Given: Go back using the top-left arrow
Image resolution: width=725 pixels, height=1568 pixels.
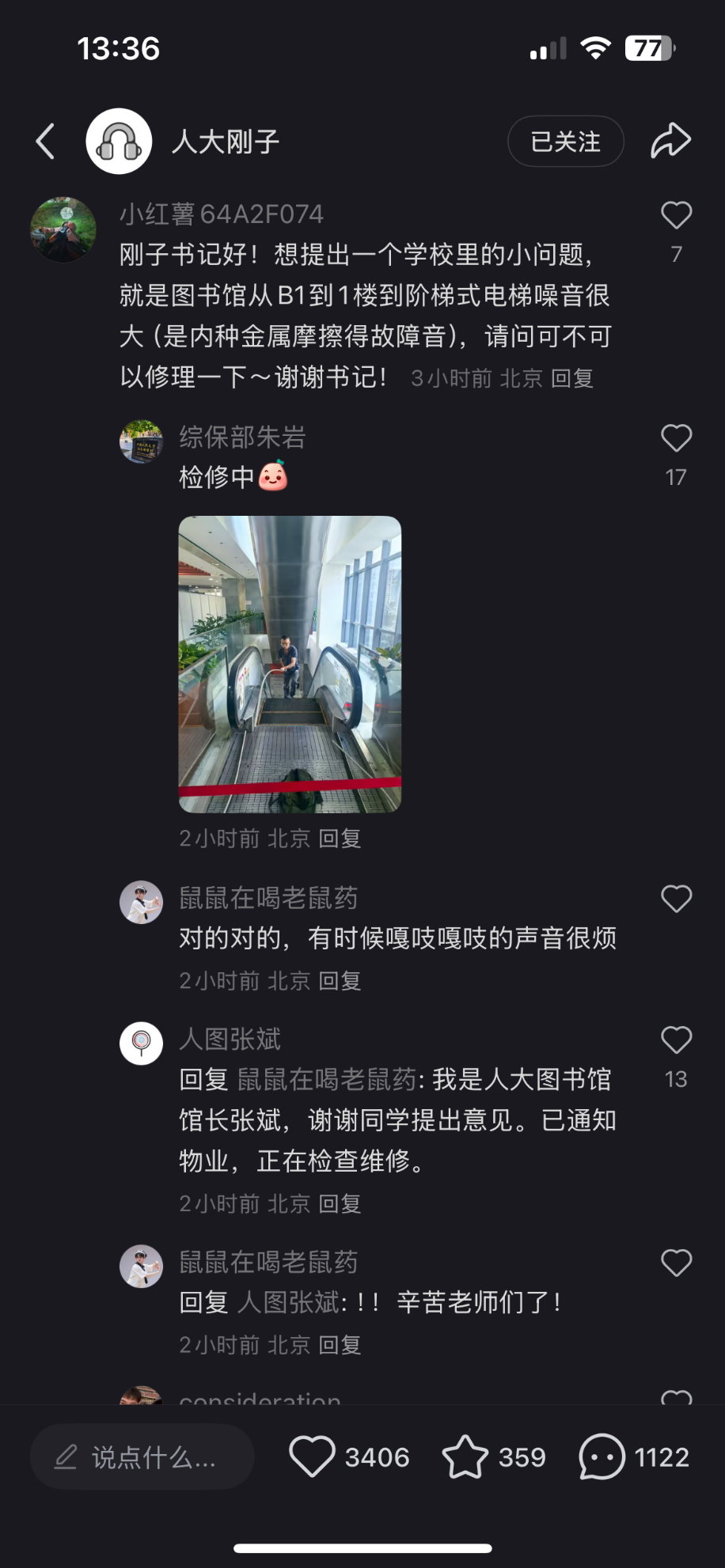Looking at the screenshot, I should click(x=46, y=142).
